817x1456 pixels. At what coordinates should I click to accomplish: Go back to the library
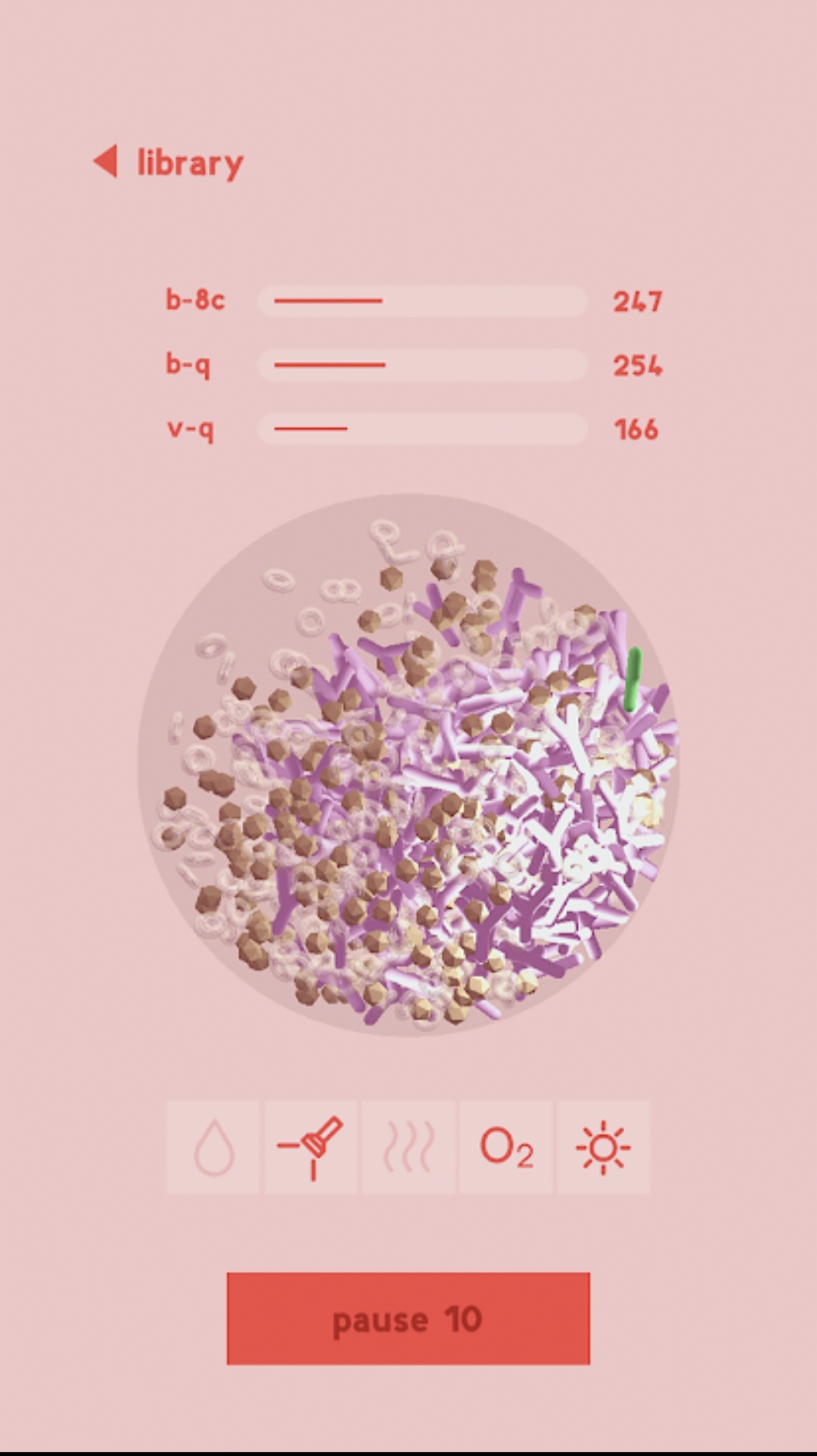point(168,163)
